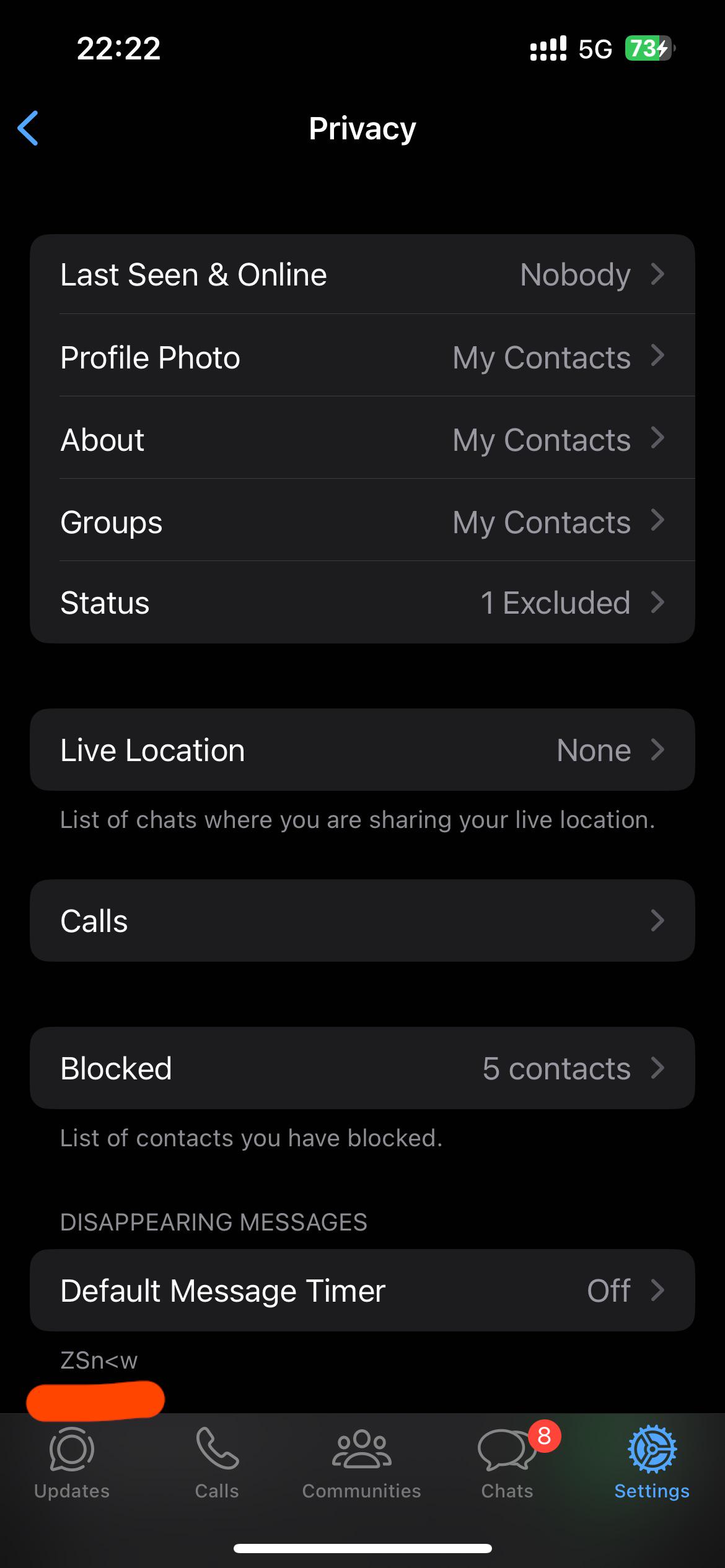
Task: Open the About privacy setting
Action: point(362,439)
